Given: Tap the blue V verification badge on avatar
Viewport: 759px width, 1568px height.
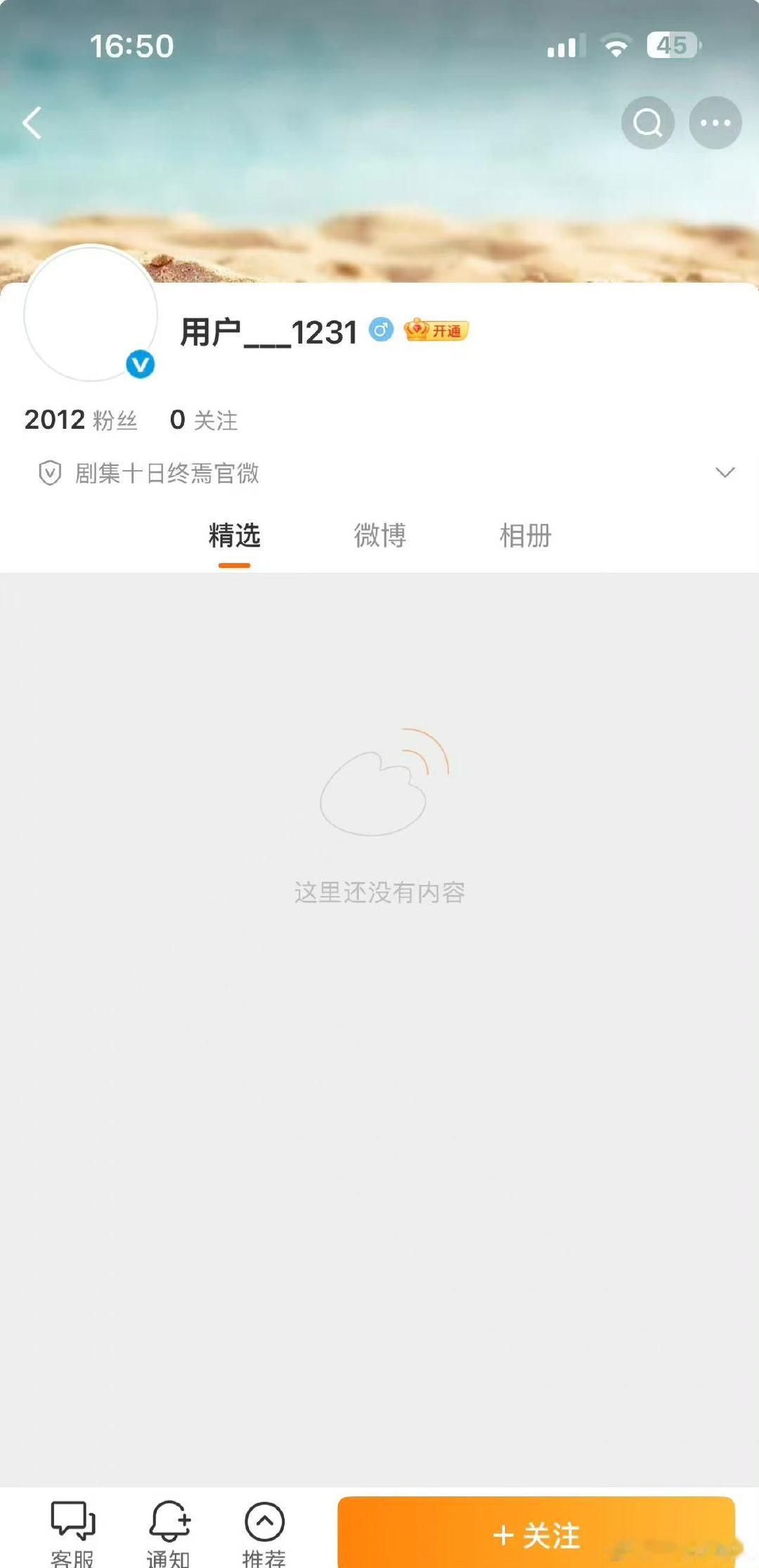Looking at the screenshot, I should click(x=139, y=363).
